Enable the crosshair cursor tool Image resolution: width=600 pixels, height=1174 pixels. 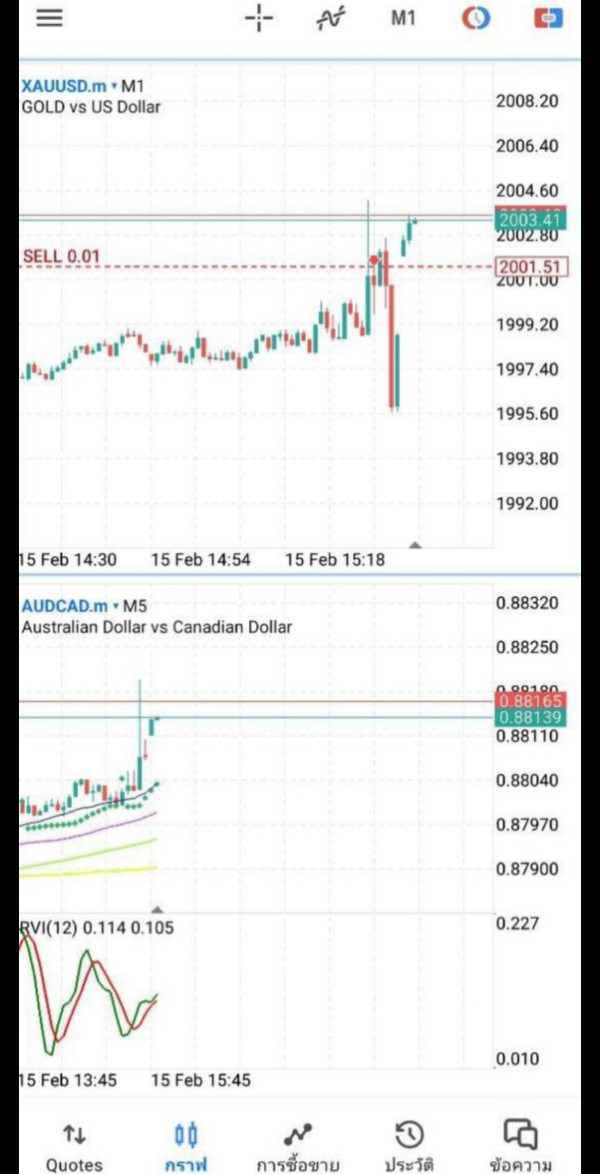click(x=259, y=18)
